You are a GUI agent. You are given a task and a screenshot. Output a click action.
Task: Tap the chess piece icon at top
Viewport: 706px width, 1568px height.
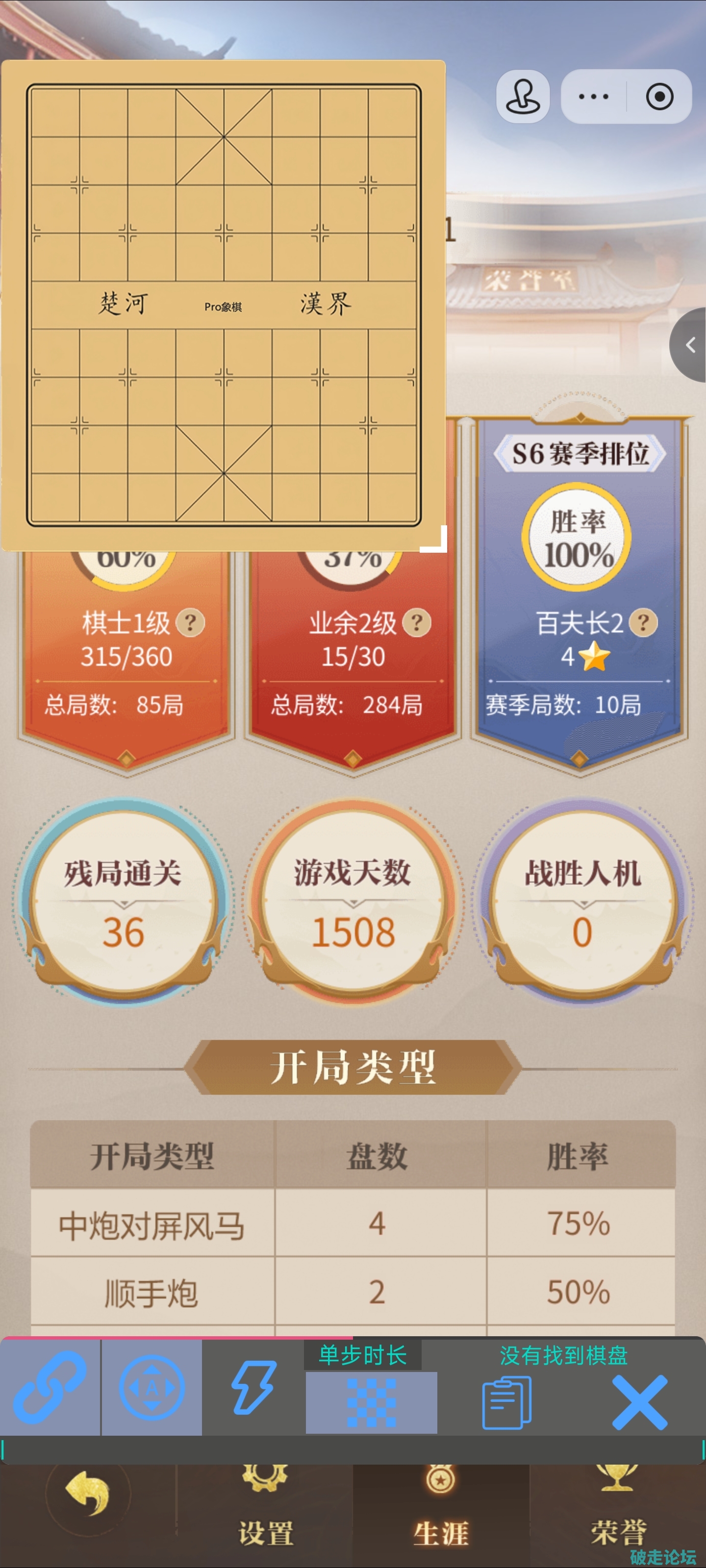[523, 97]
